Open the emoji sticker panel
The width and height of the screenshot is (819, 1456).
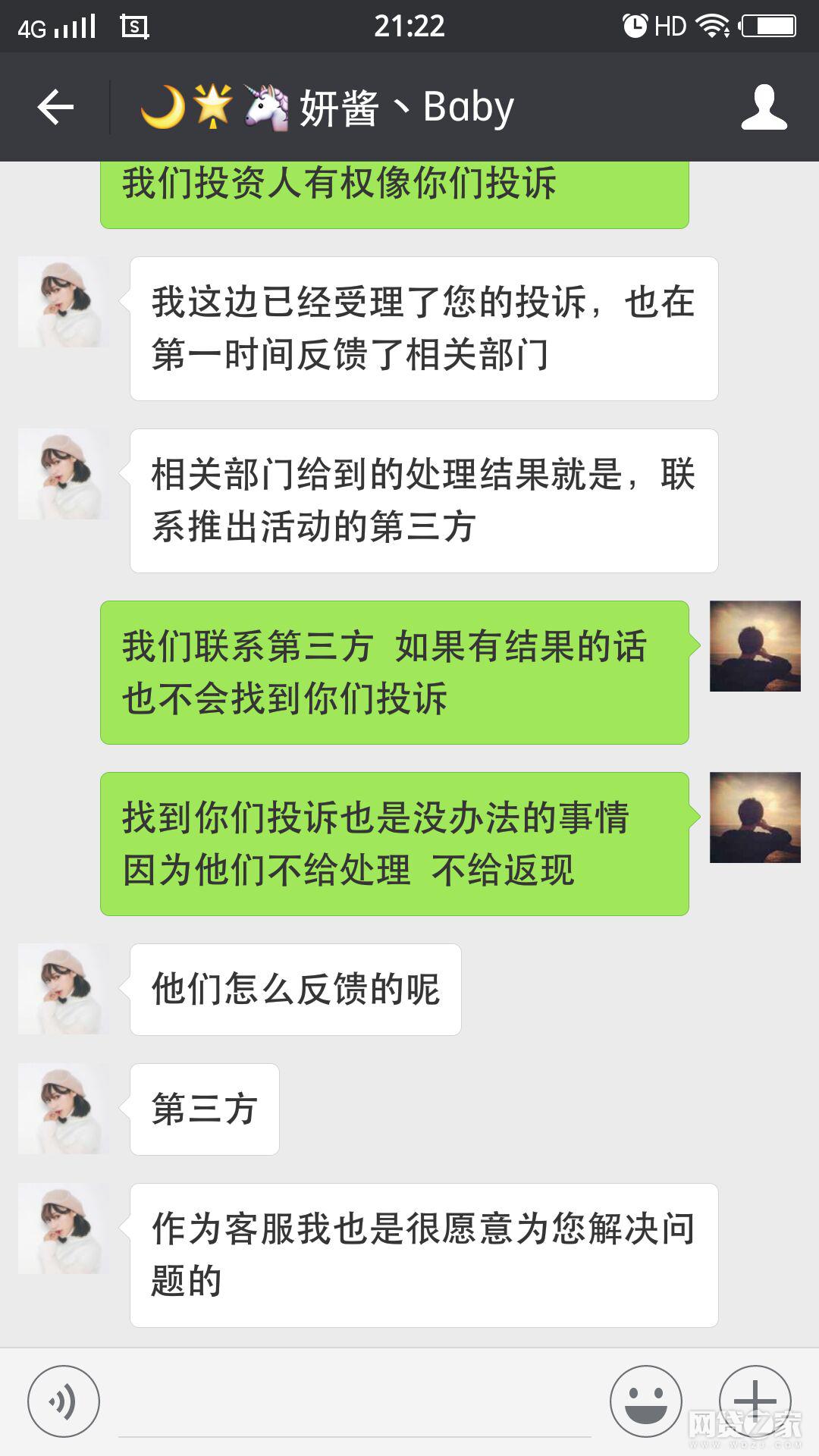point(646,1401)
